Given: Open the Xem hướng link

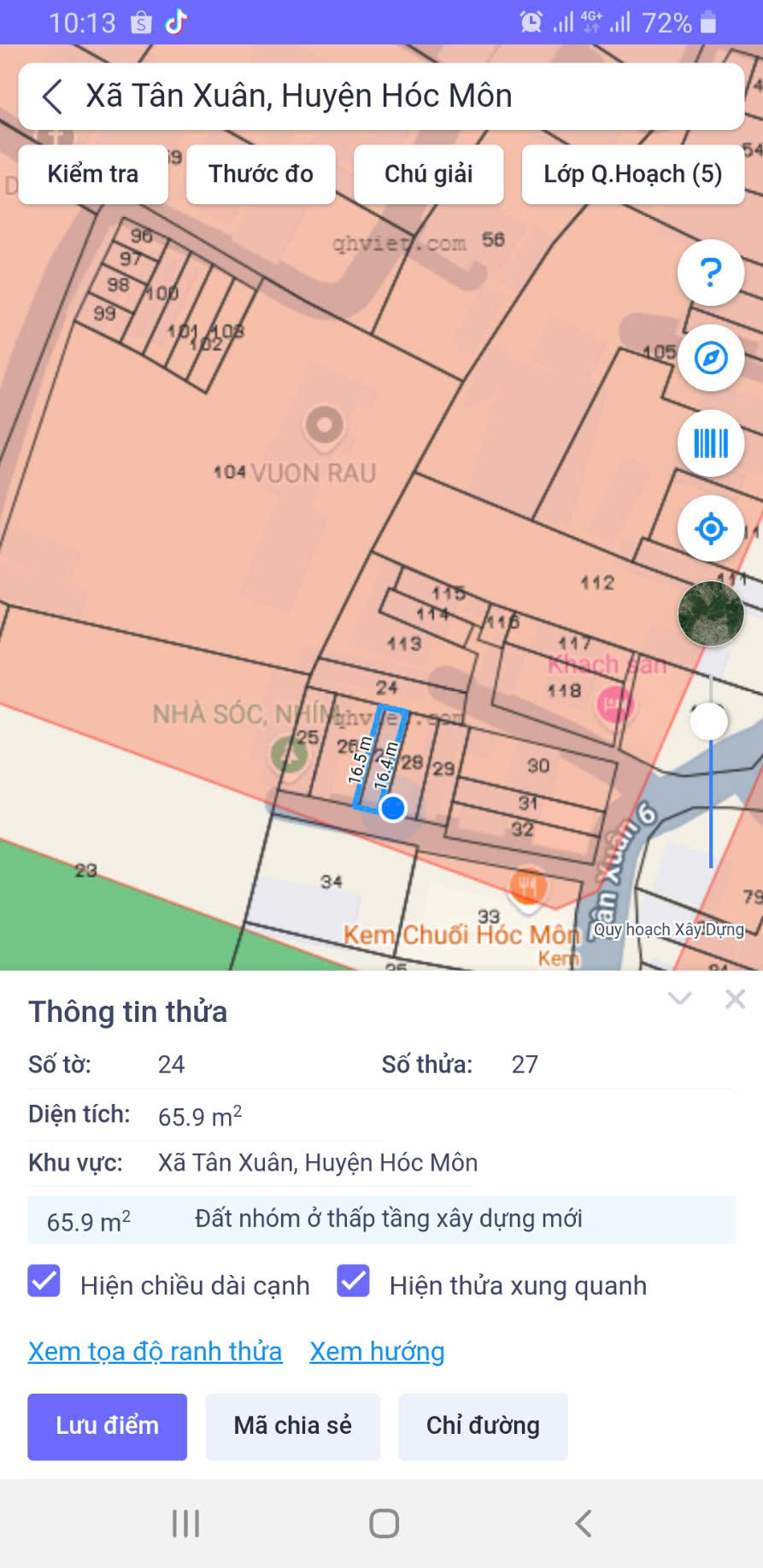Looking at the screenshot, I should (377, 1351).
